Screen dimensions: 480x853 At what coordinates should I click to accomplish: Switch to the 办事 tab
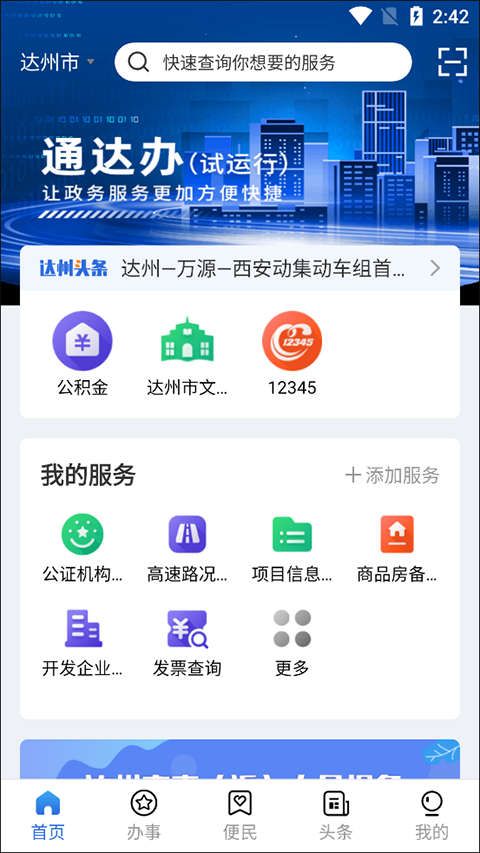pyautogui.click(x=144, y=815)
